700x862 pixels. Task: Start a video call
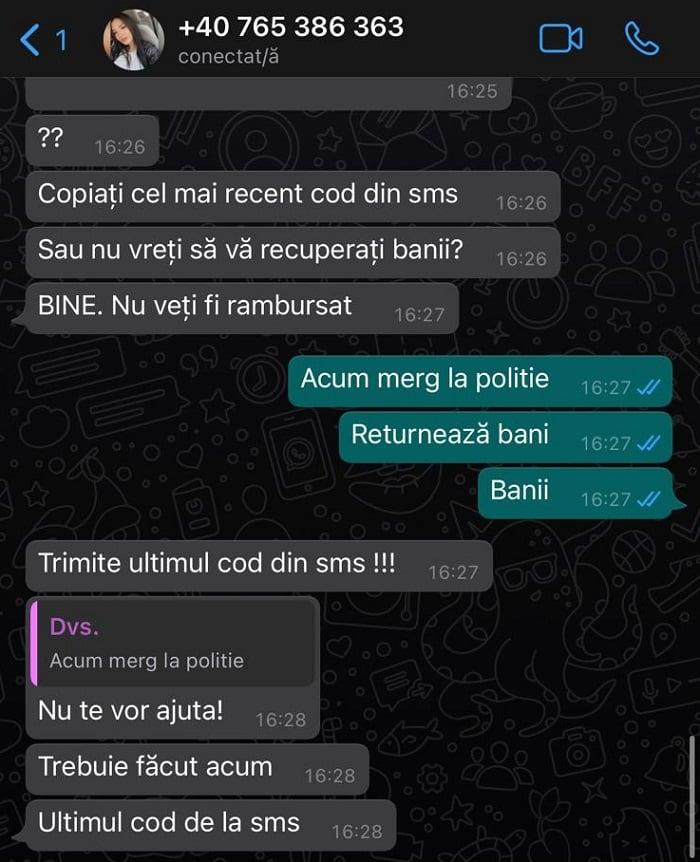tap(561, 39)
